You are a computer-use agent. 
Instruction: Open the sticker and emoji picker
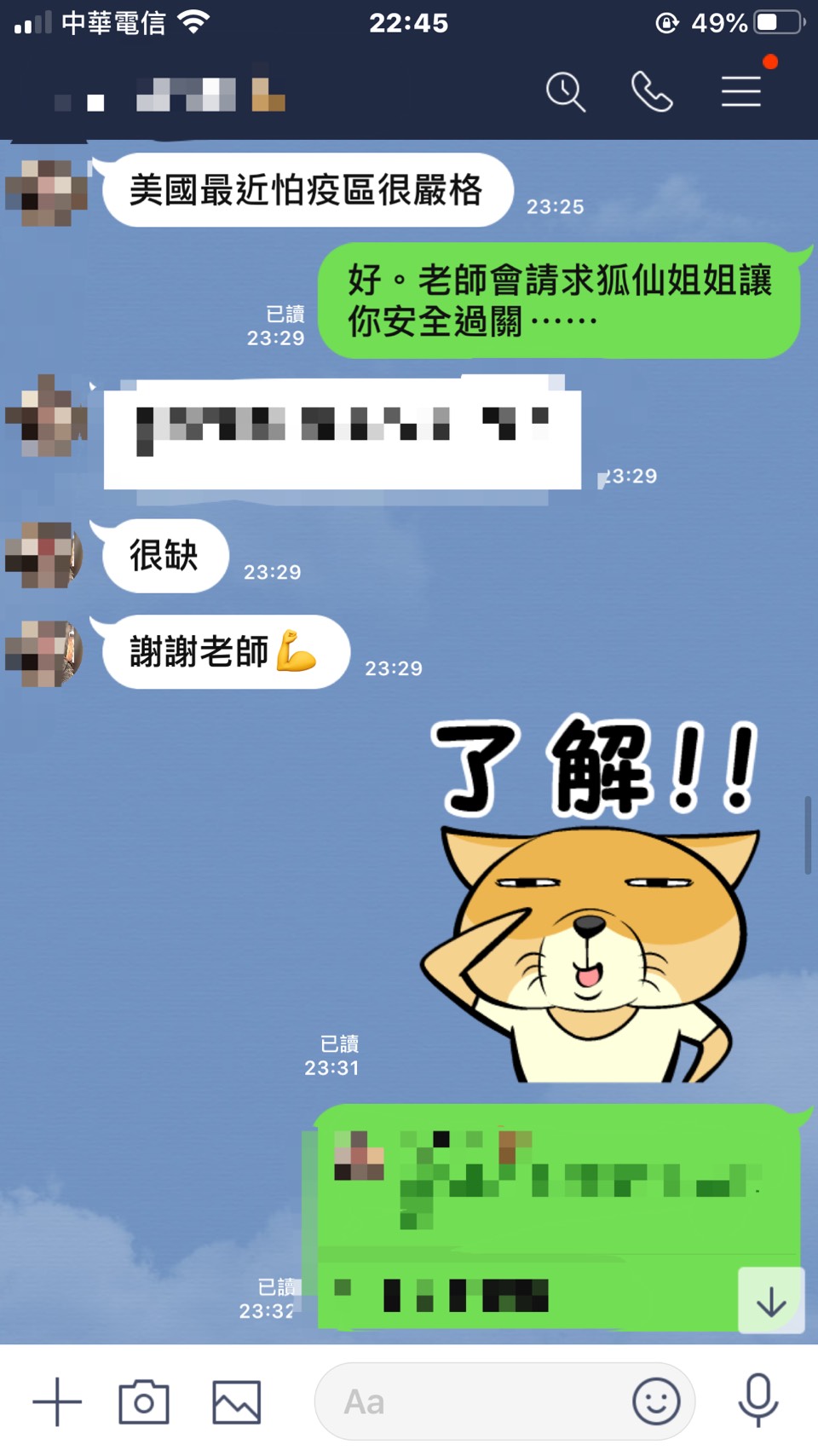pos(656,1401)
